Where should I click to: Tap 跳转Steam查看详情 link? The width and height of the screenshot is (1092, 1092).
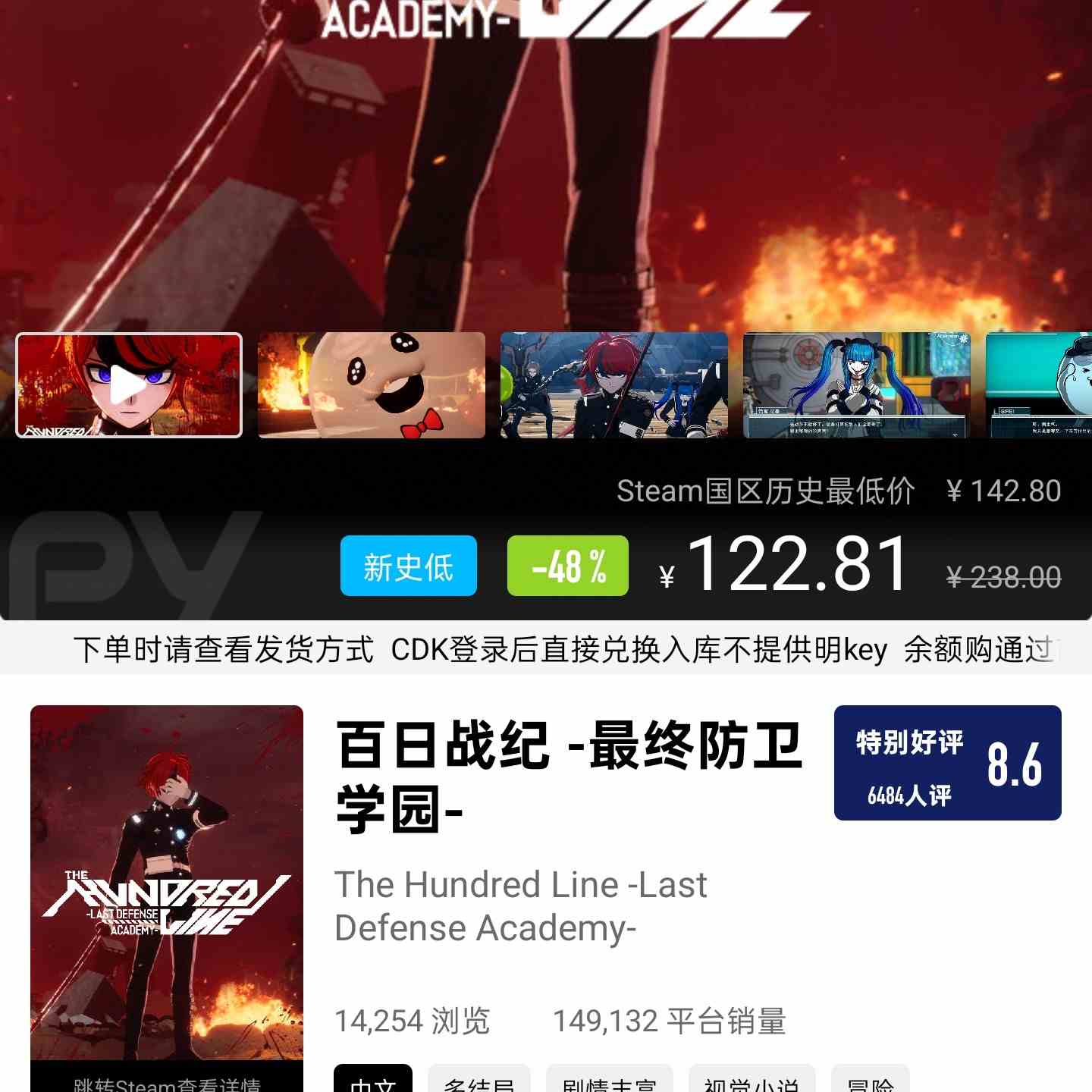point(167,1083)
